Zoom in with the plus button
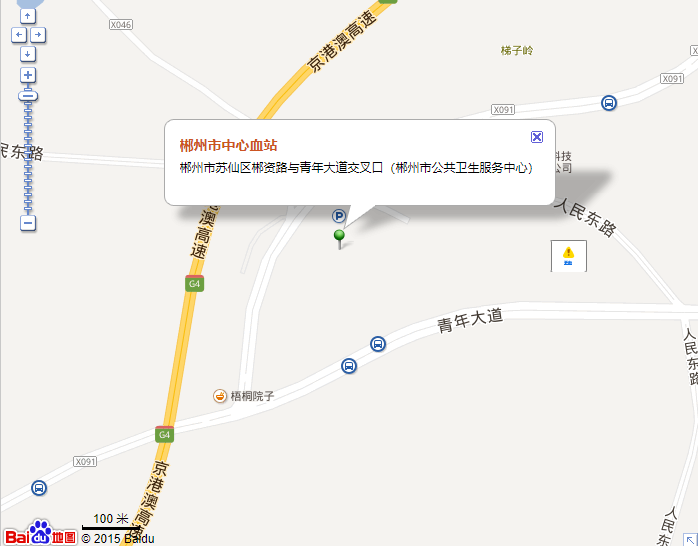 tap(28, 75)
